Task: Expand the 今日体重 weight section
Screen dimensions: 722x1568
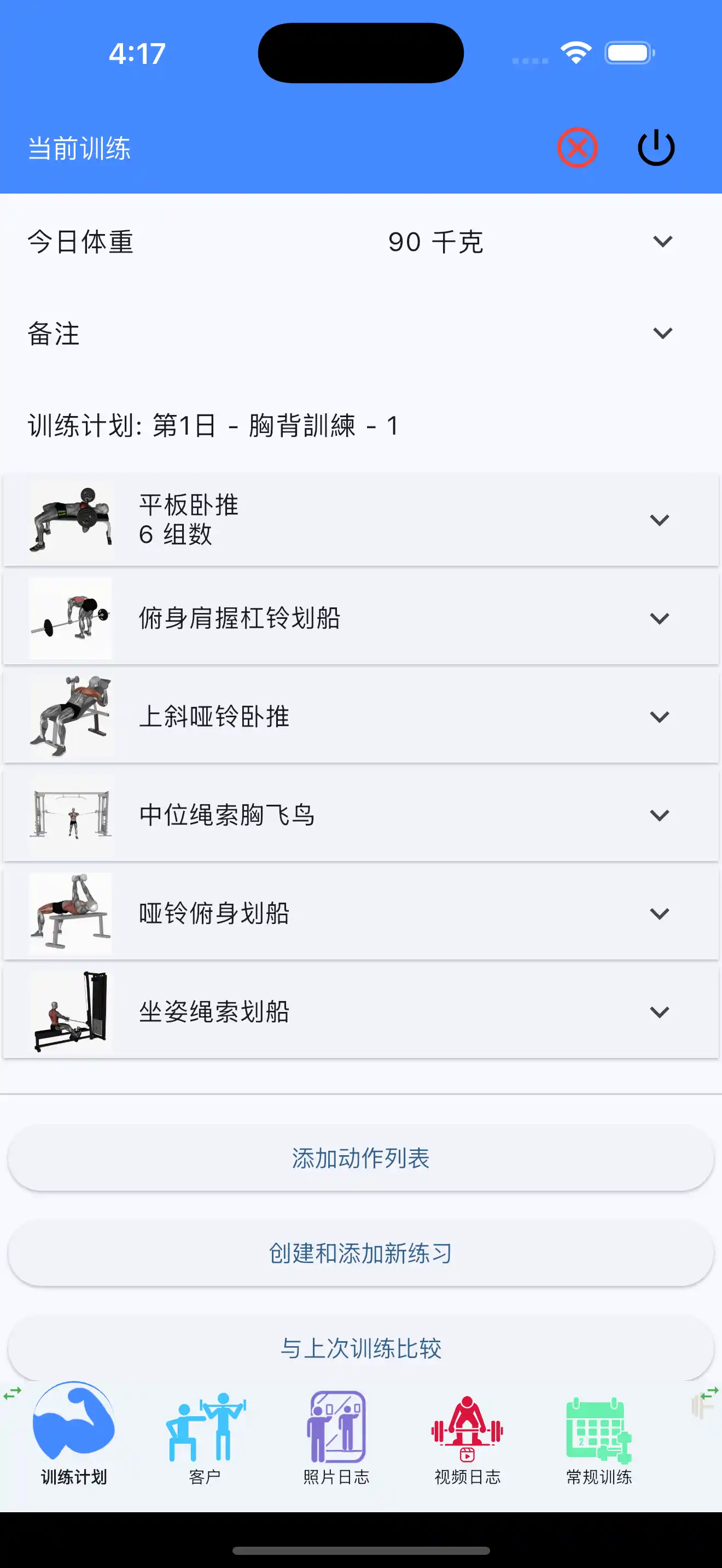Action: coord(663,241)
